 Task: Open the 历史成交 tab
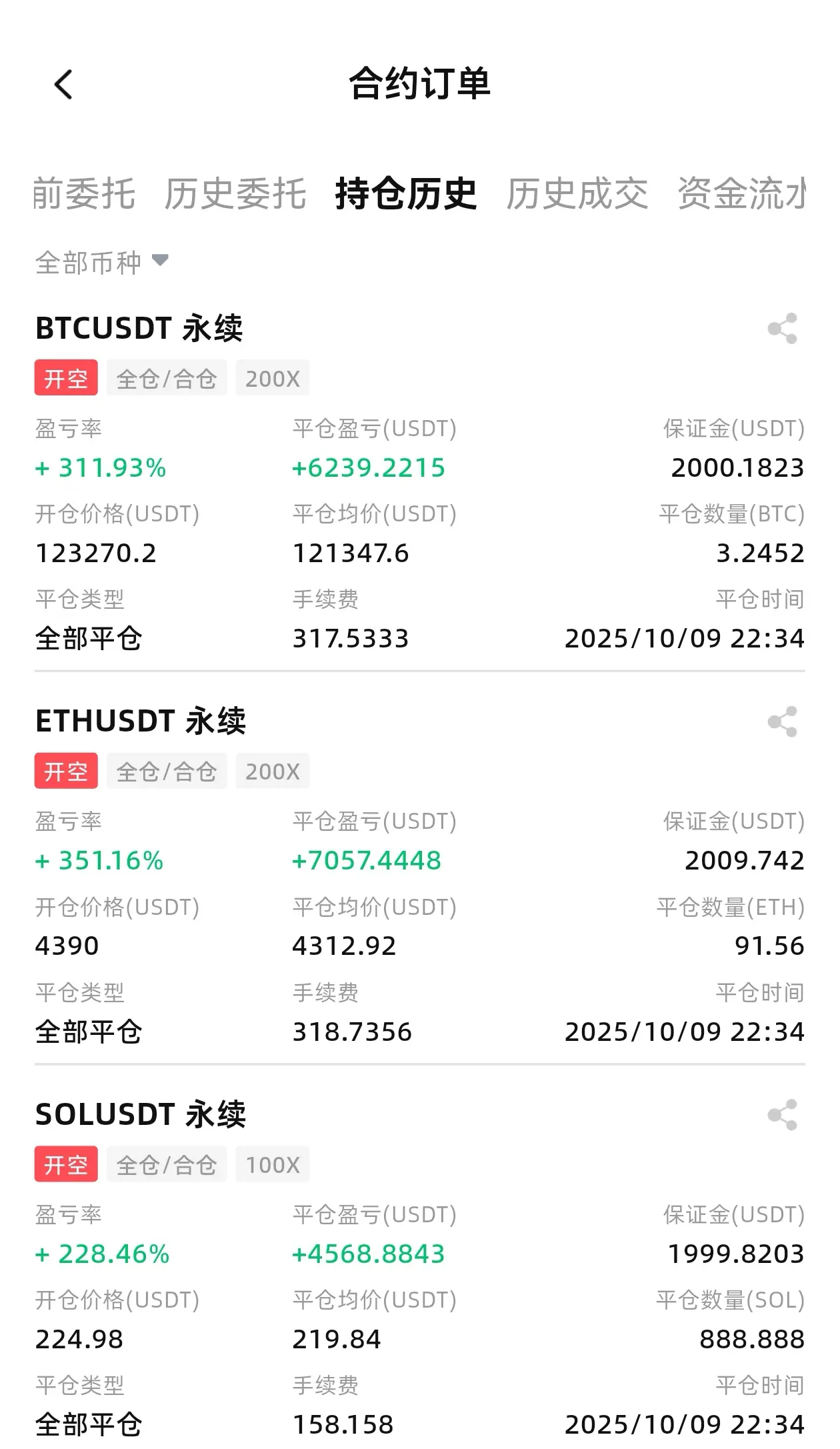(x=577, y=194)
